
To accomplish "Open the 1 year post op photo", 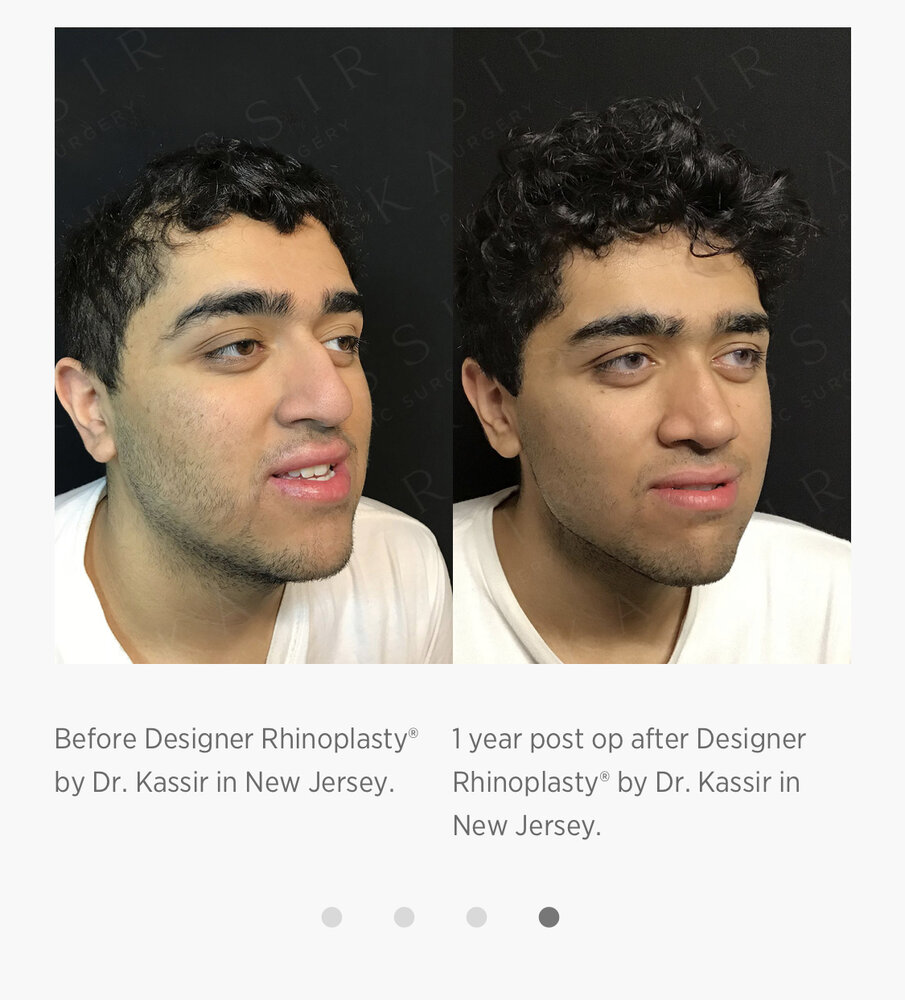I will click(x=651, y=345).
